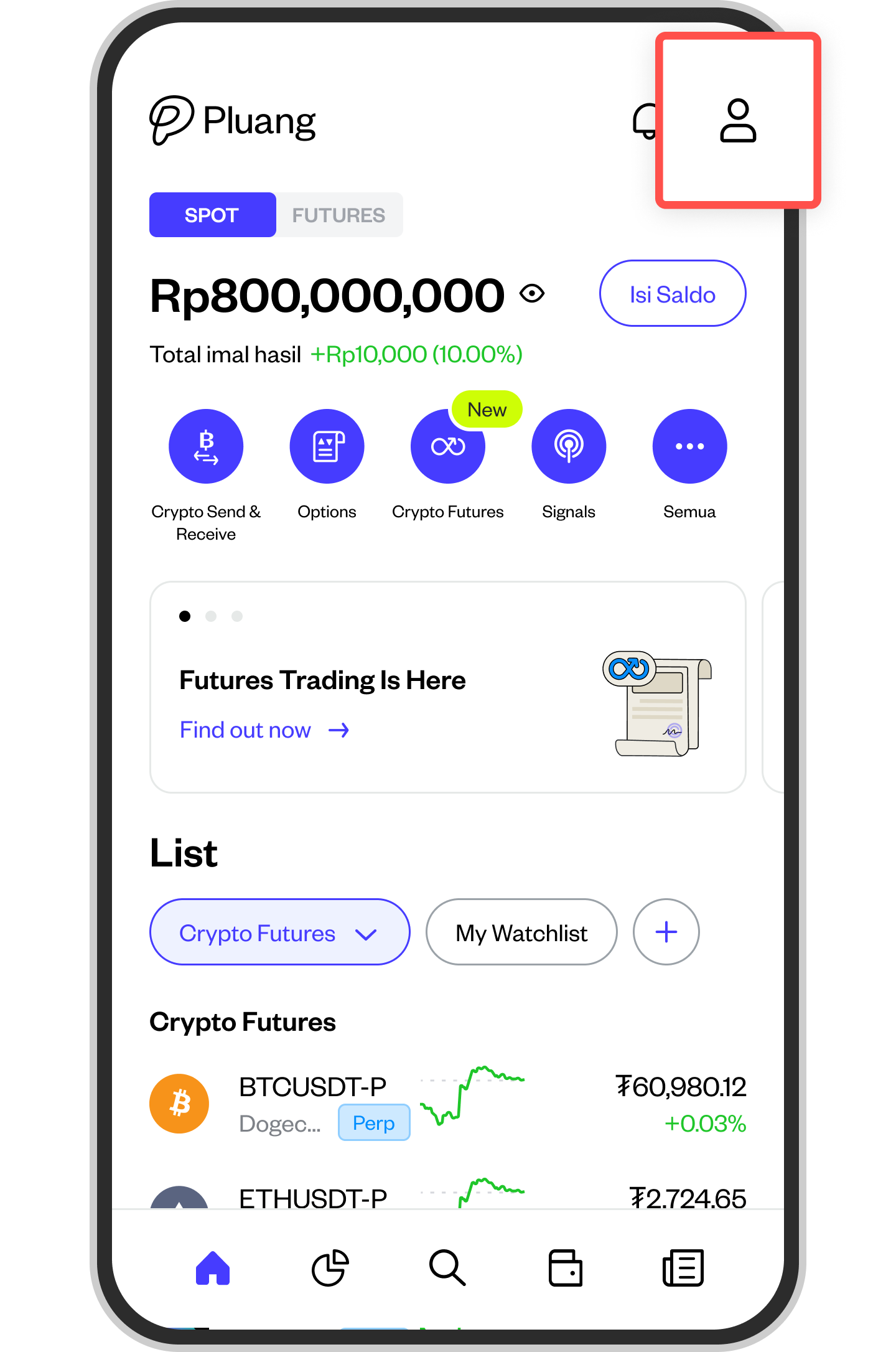Switch to the FUTURES tab
The height and width of the screenshot is (1352, 896).
coord(338,215)
